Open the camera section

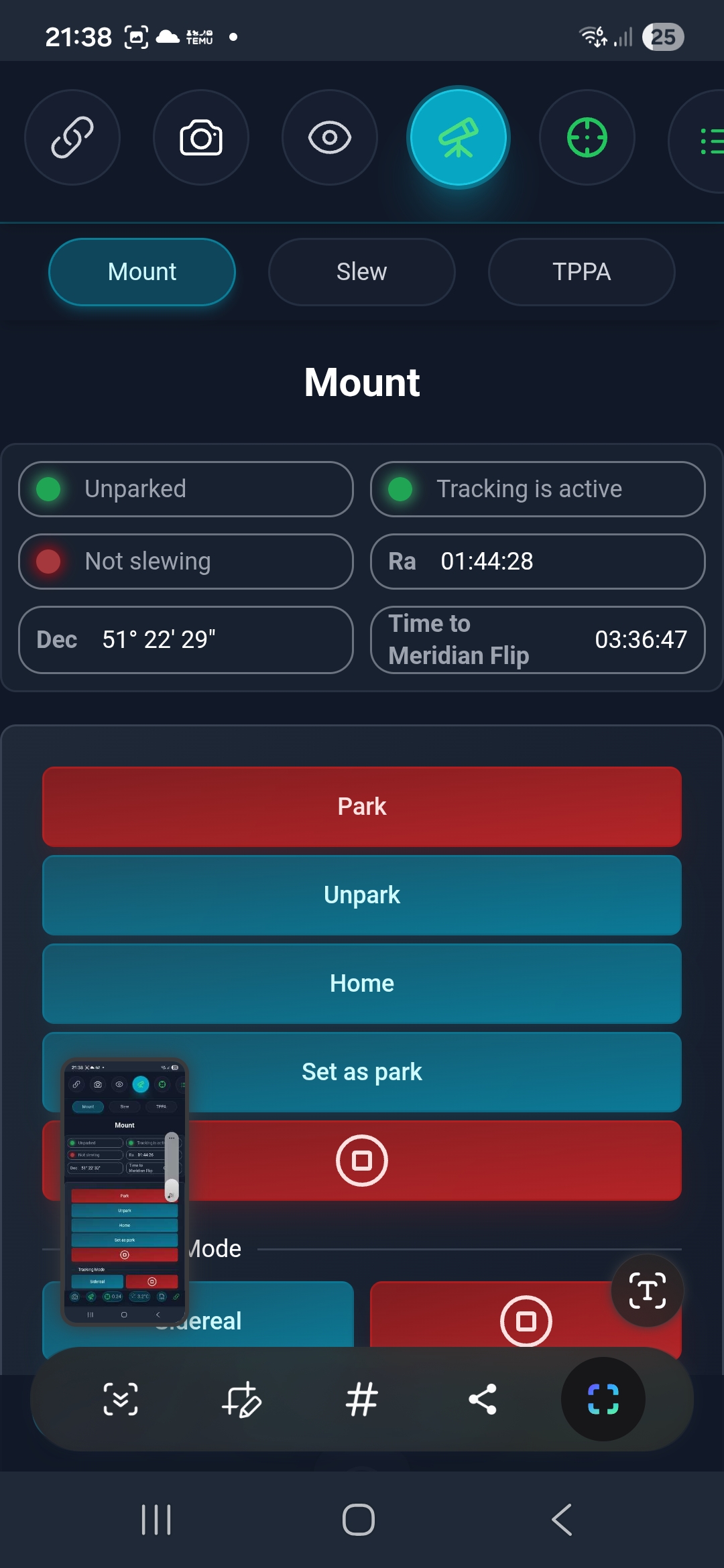coord(201,137)
